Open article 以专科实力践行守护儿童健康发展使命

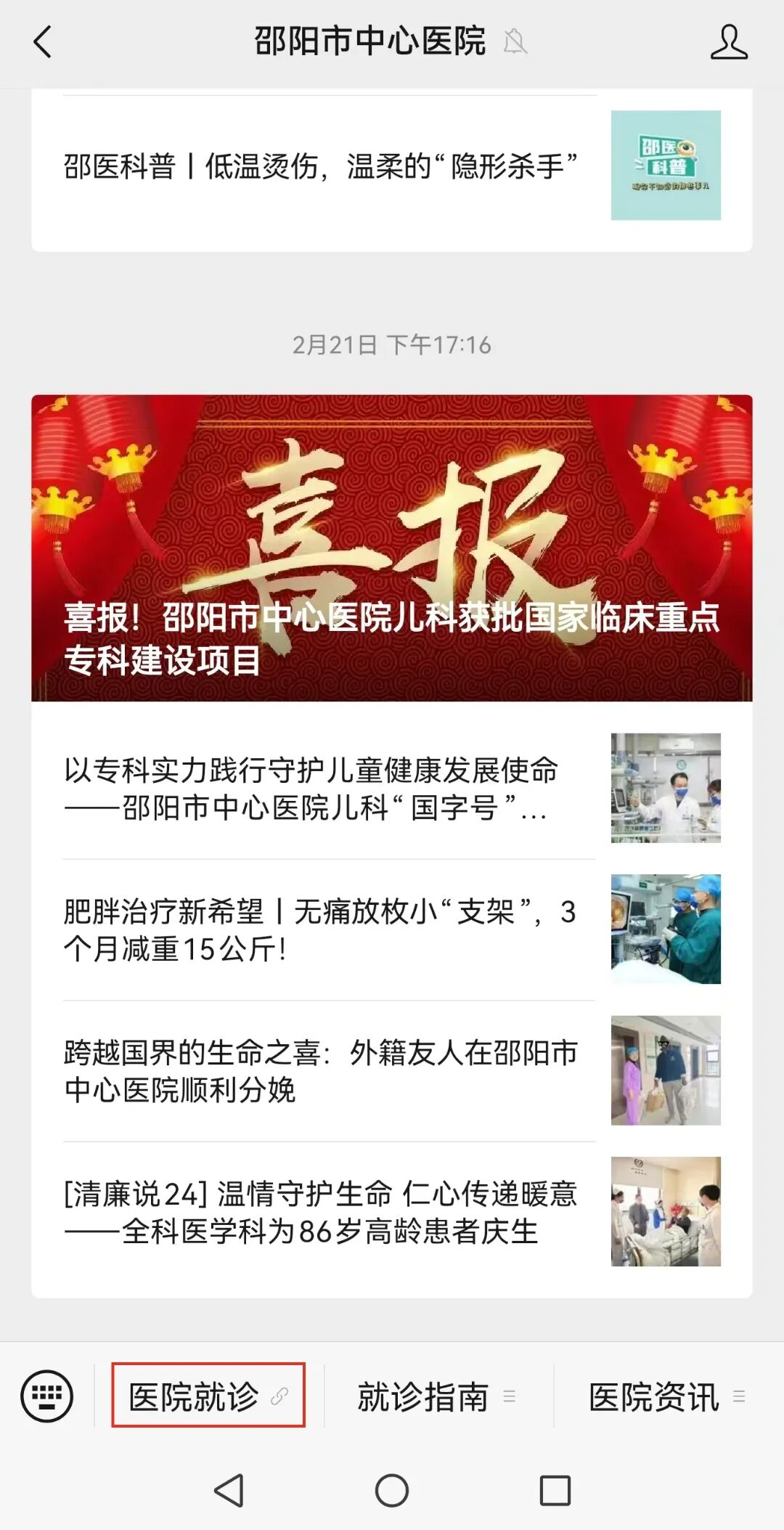pyautogui.click(x=392, y=789)
